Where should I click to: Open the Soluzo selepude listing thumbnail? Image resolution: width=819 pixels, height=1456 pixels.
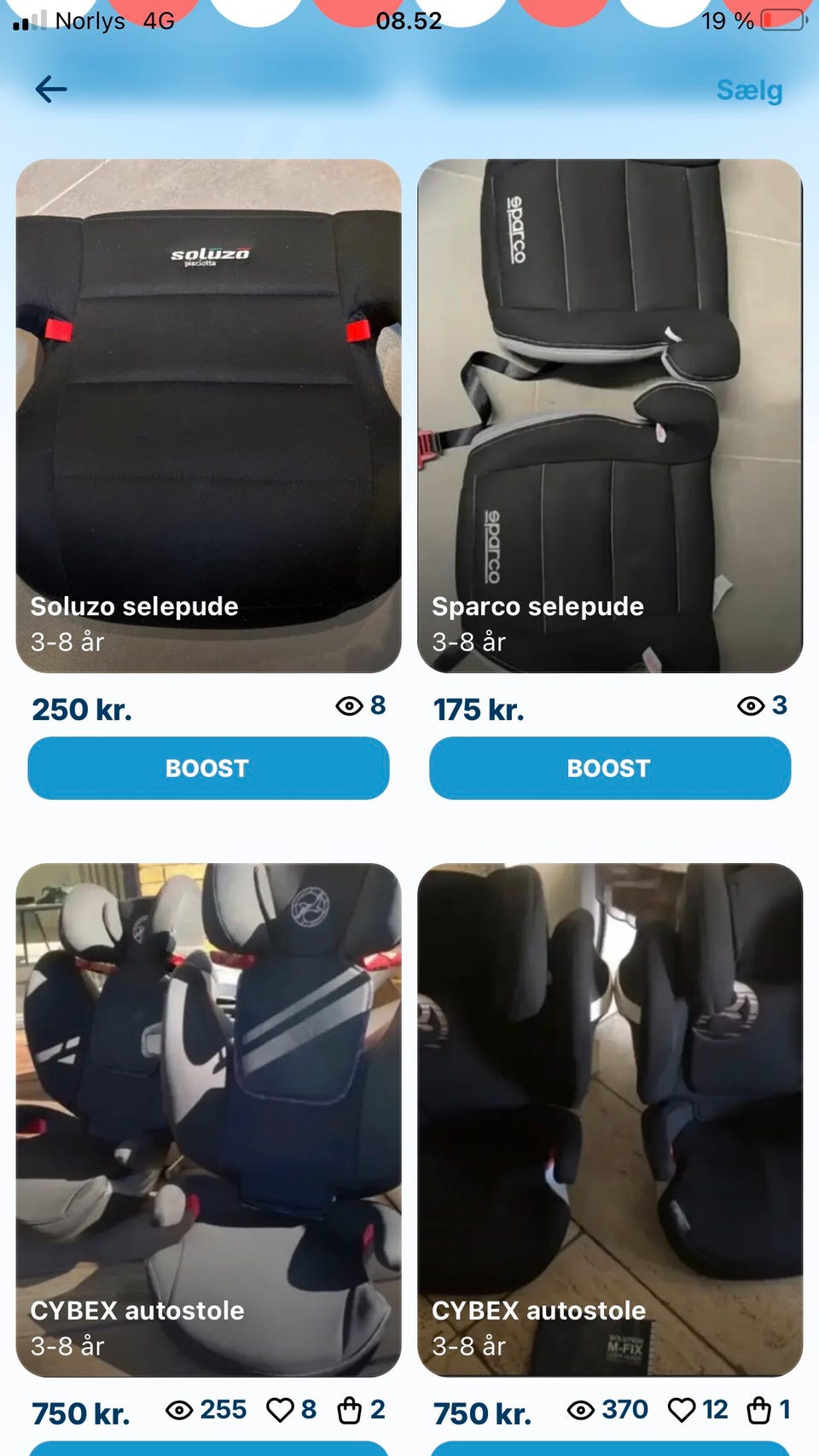point(207,384)
